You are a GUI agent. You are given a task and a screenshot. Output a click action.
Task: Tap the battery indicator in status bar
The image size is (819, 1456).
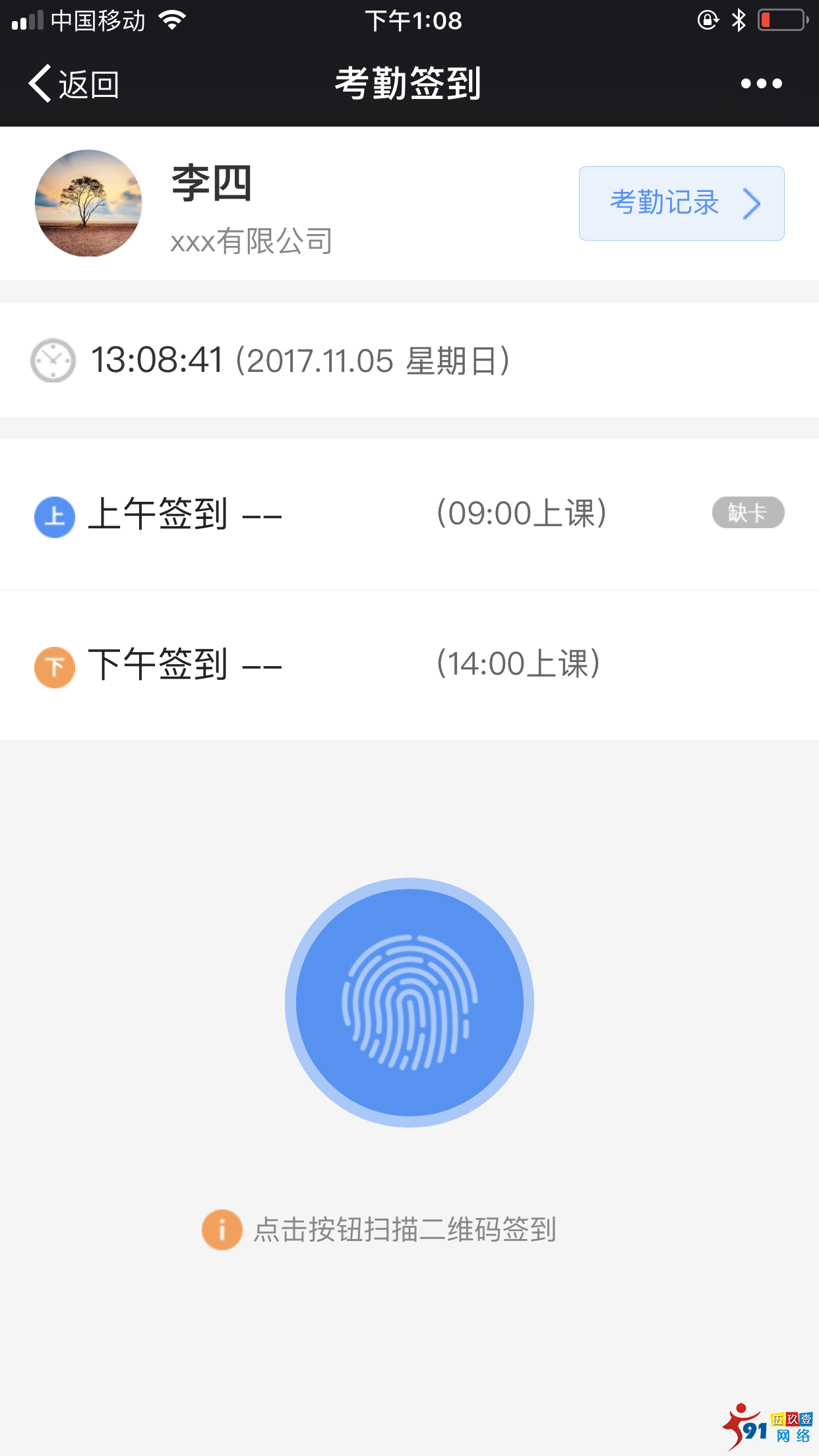(x=781, y=20)
